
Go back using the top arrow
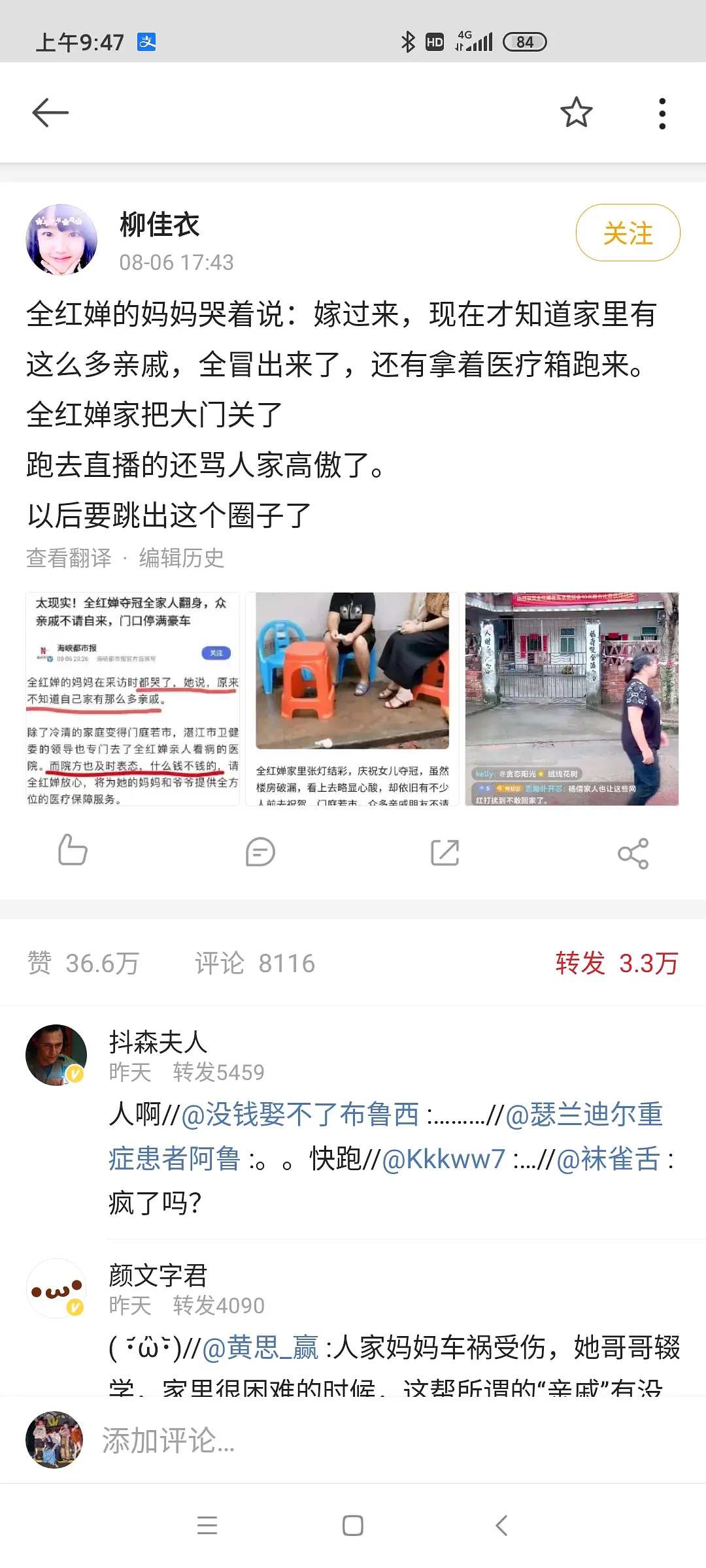coord(50,112)
